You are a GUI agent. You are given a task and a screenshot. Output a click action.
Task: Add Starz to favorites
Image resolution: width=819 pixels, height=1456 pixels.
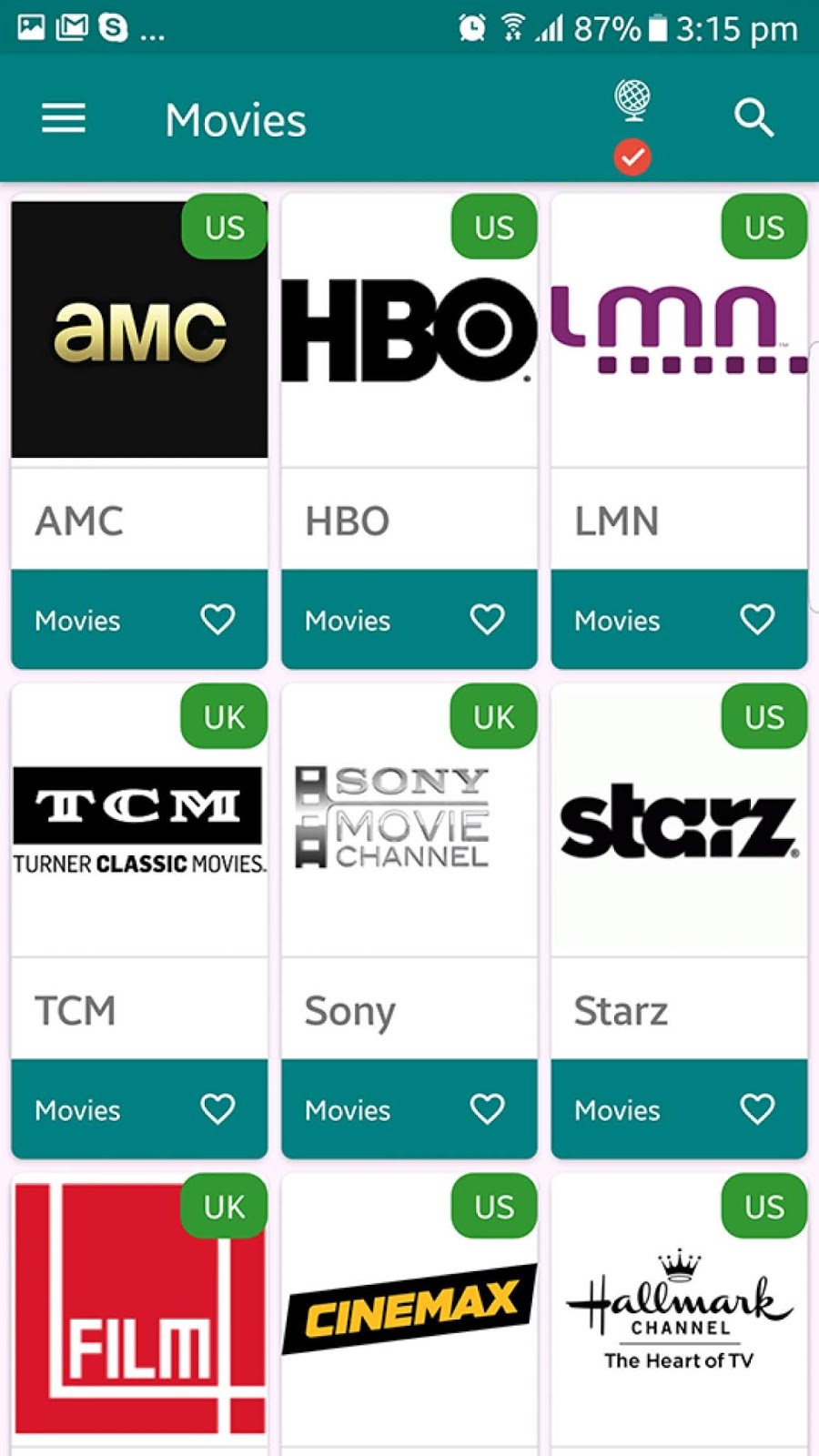(757, 1109)
